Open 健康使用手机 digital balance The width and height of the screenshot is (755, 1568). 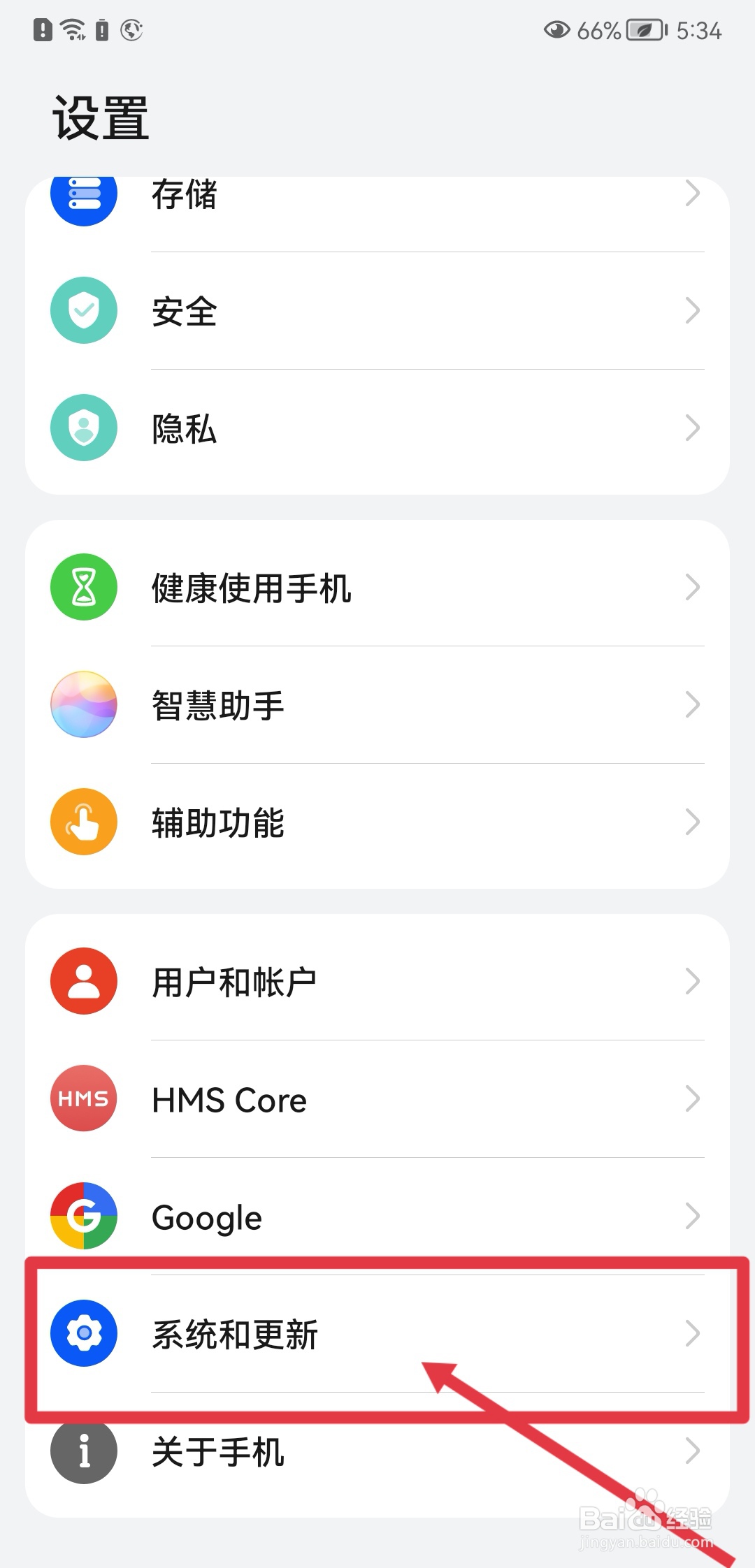click(x=377, y=587)
